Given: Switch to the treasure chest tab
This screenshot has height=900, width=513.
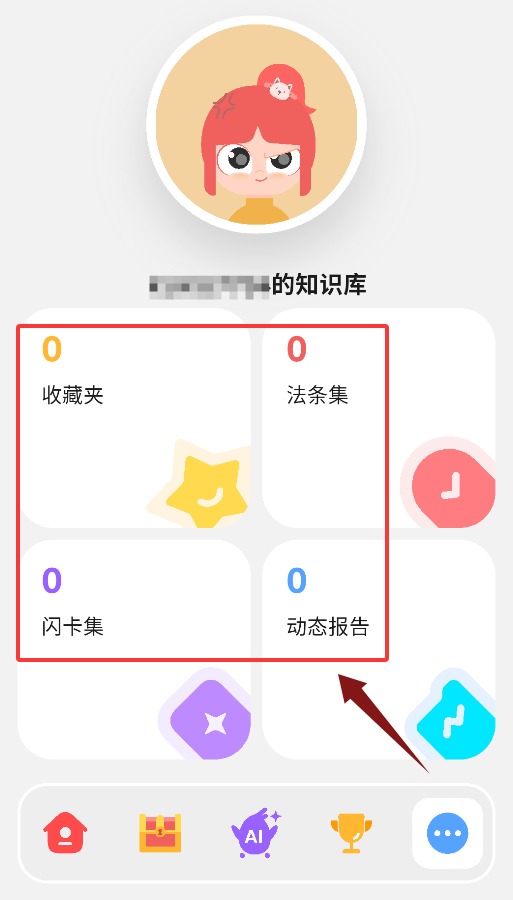Looking at the screenshot, I should [160, 833].
